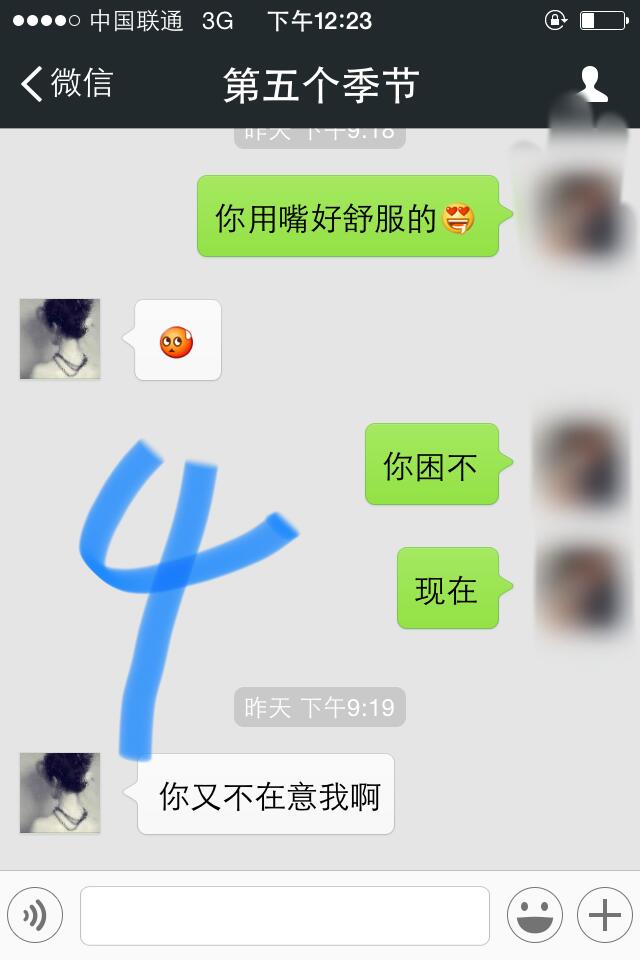Tap the message text input field
Screen dimensions: 640x960
pos(285,915)
